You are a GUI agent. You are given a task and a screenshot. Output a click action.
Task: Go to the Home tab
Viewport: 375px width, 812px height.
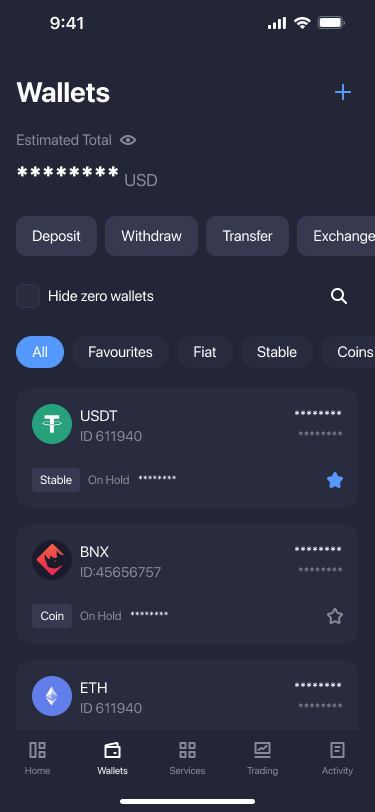[x=37, y=758]
